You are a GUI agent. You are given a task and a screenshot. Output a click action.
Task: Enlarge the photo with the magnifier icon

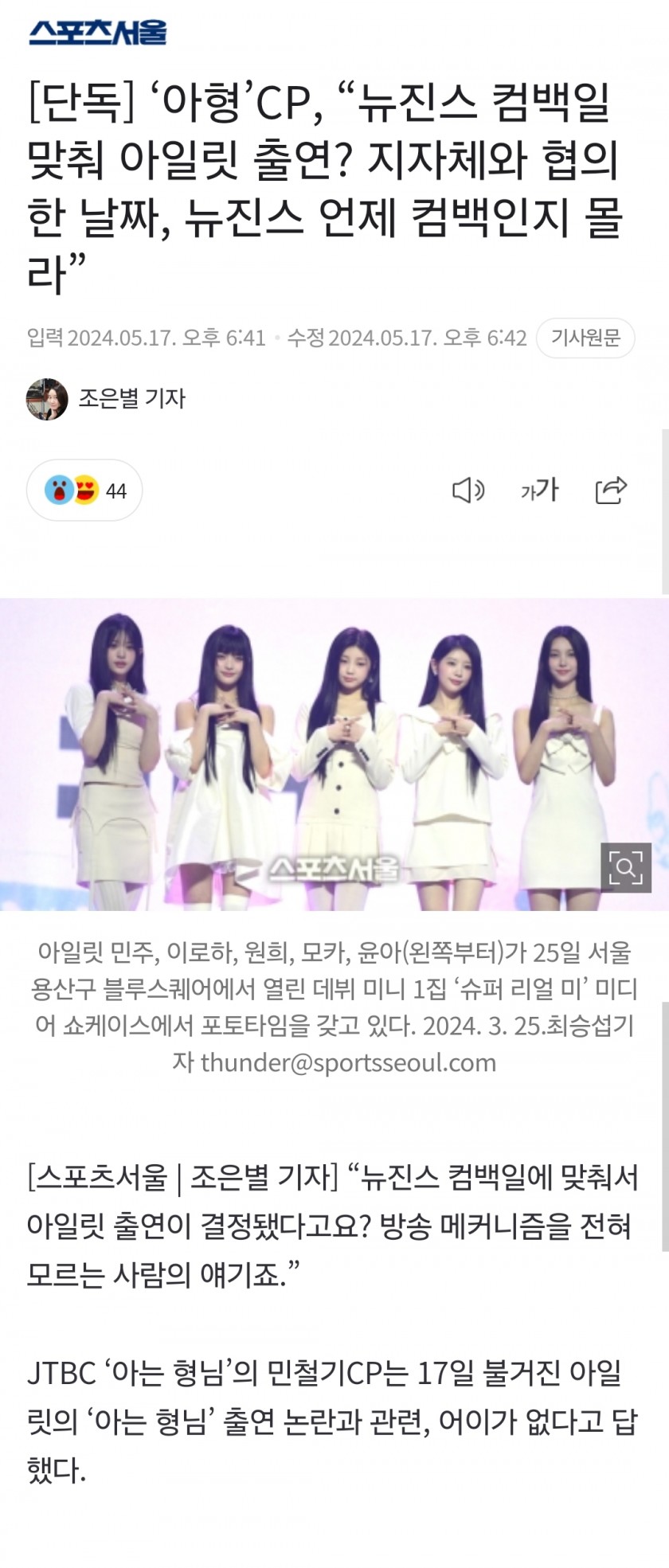pyautogui.click(x=625, y=866)
